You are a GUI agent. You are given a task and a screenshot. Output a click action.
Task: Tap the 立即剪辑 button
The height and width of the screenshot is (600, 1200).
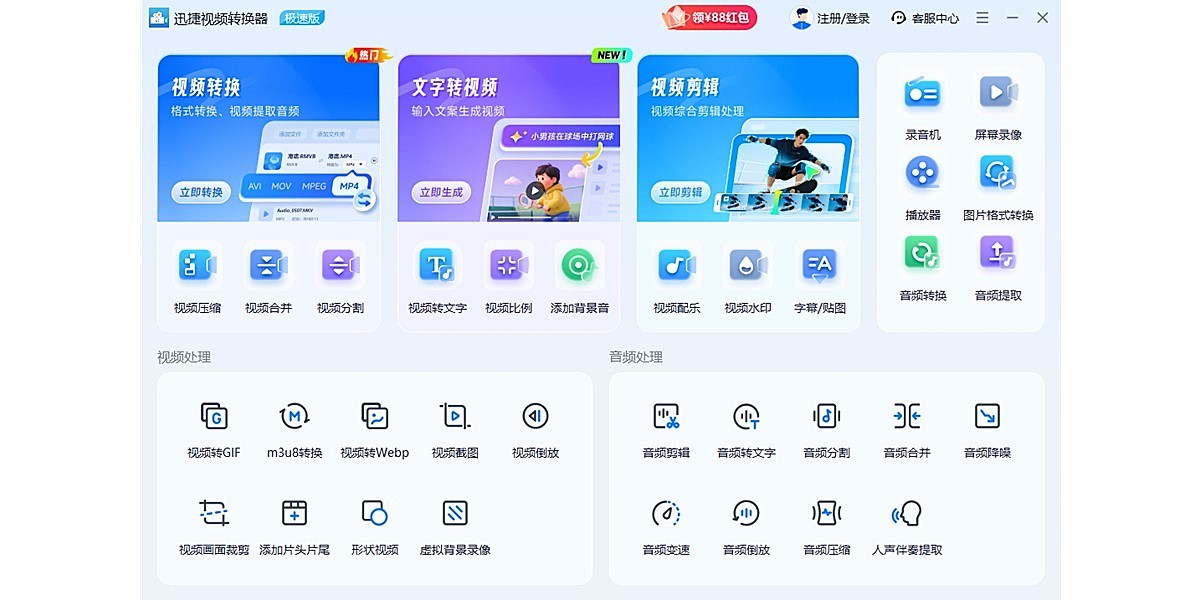pyautogui.click(x=681, y=192)
